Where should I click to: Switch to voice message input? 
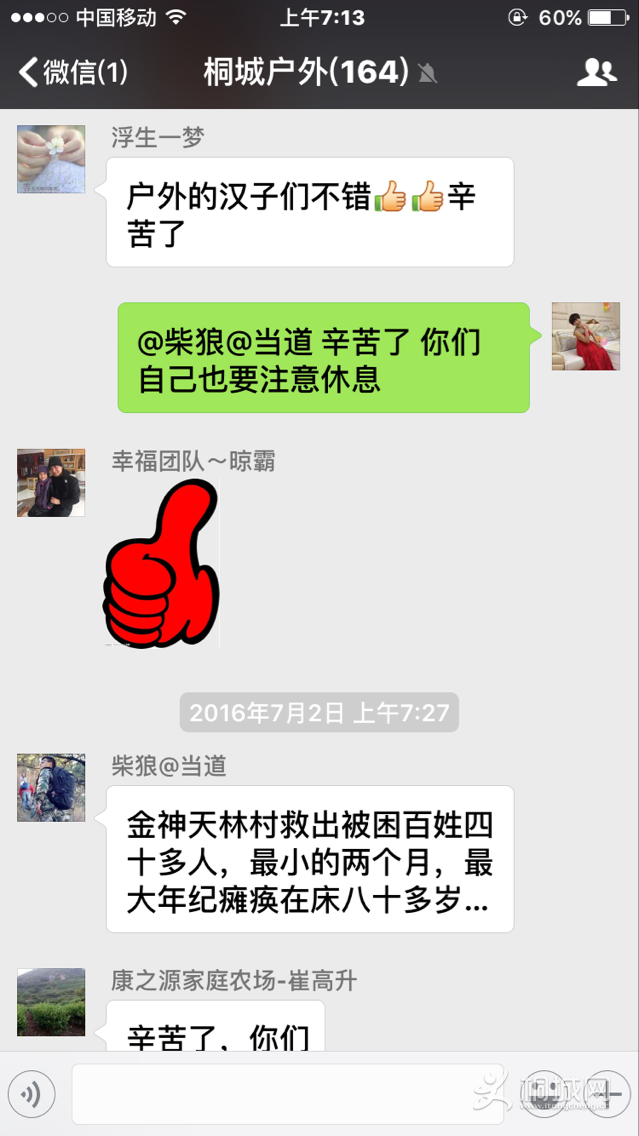[x=31, y=1094]
